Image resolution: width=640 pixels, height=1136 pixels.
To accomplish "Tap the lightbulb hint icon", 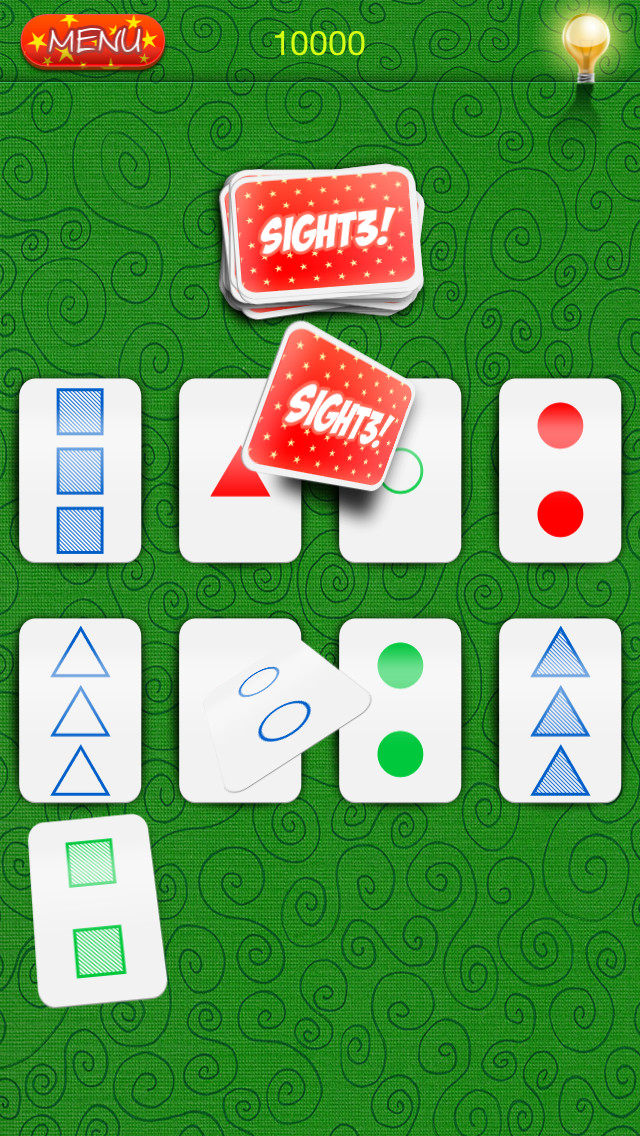I will tap(586, 47).
